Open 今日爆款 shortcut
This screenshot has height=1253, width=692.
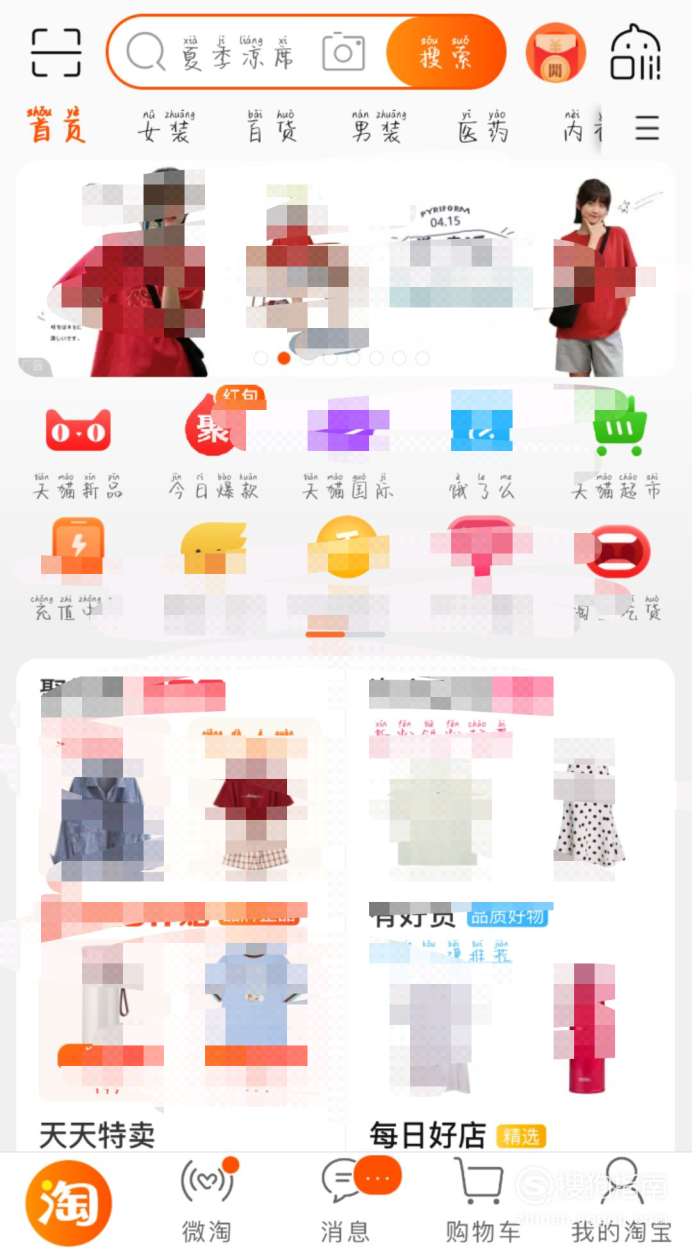212,445
